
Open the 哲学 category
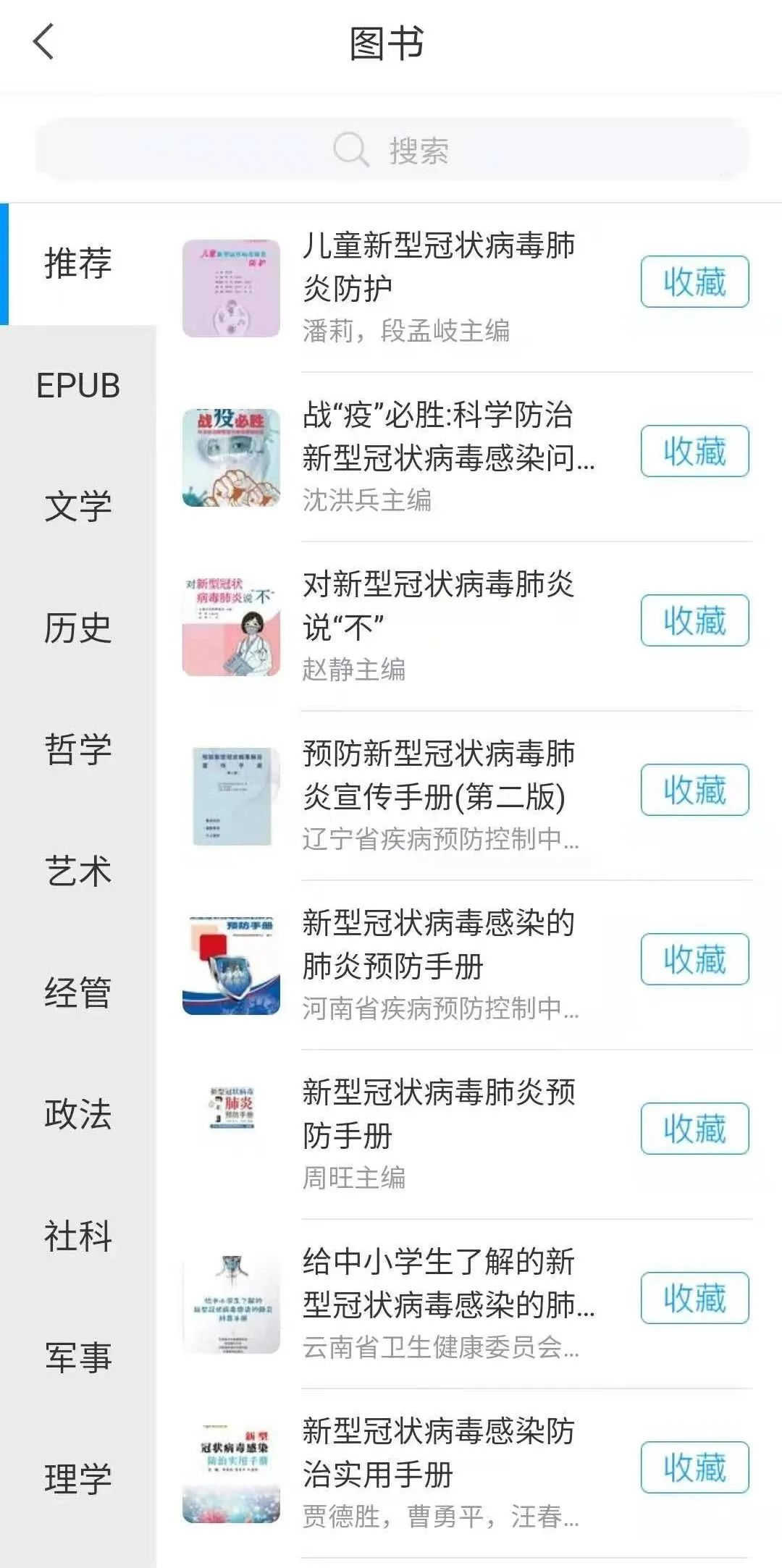point(78,749)
